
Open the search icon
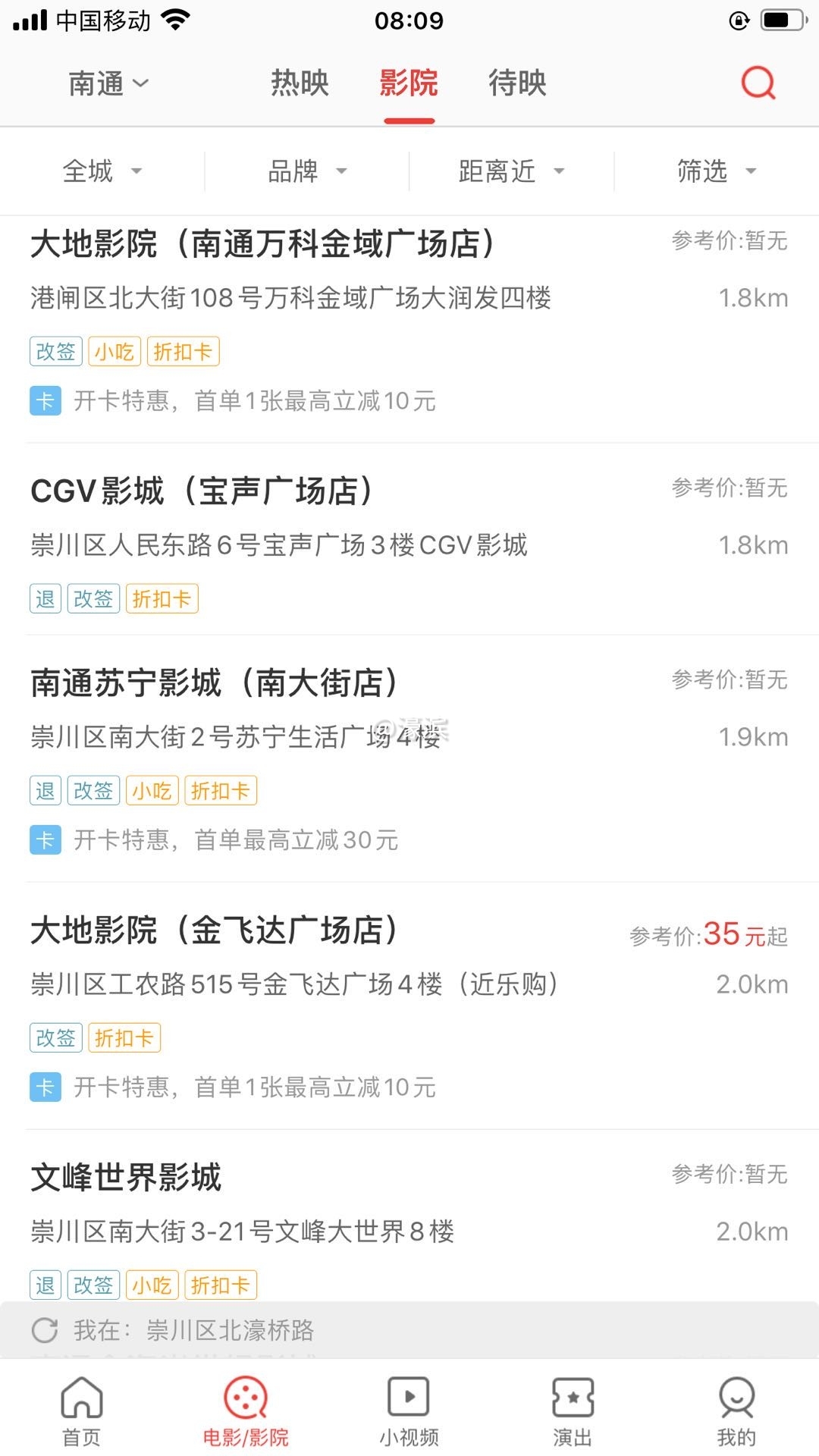[x=758, y=83]
